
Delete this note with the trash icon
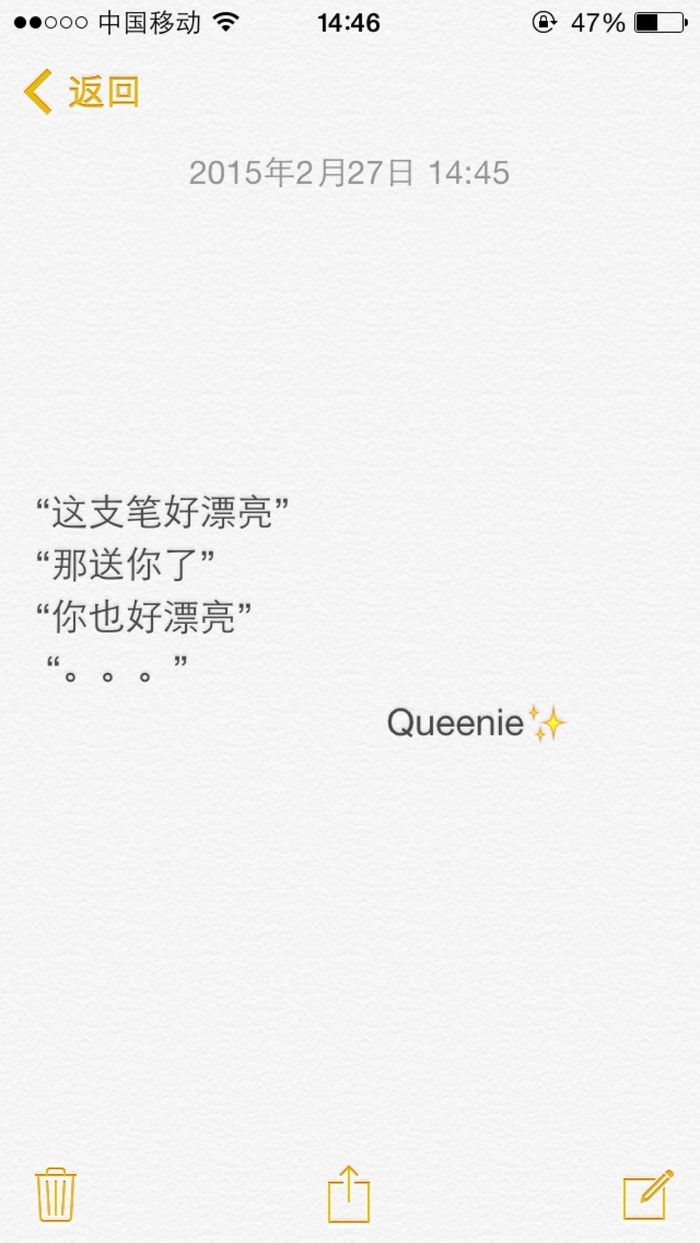pos(56,1194)
